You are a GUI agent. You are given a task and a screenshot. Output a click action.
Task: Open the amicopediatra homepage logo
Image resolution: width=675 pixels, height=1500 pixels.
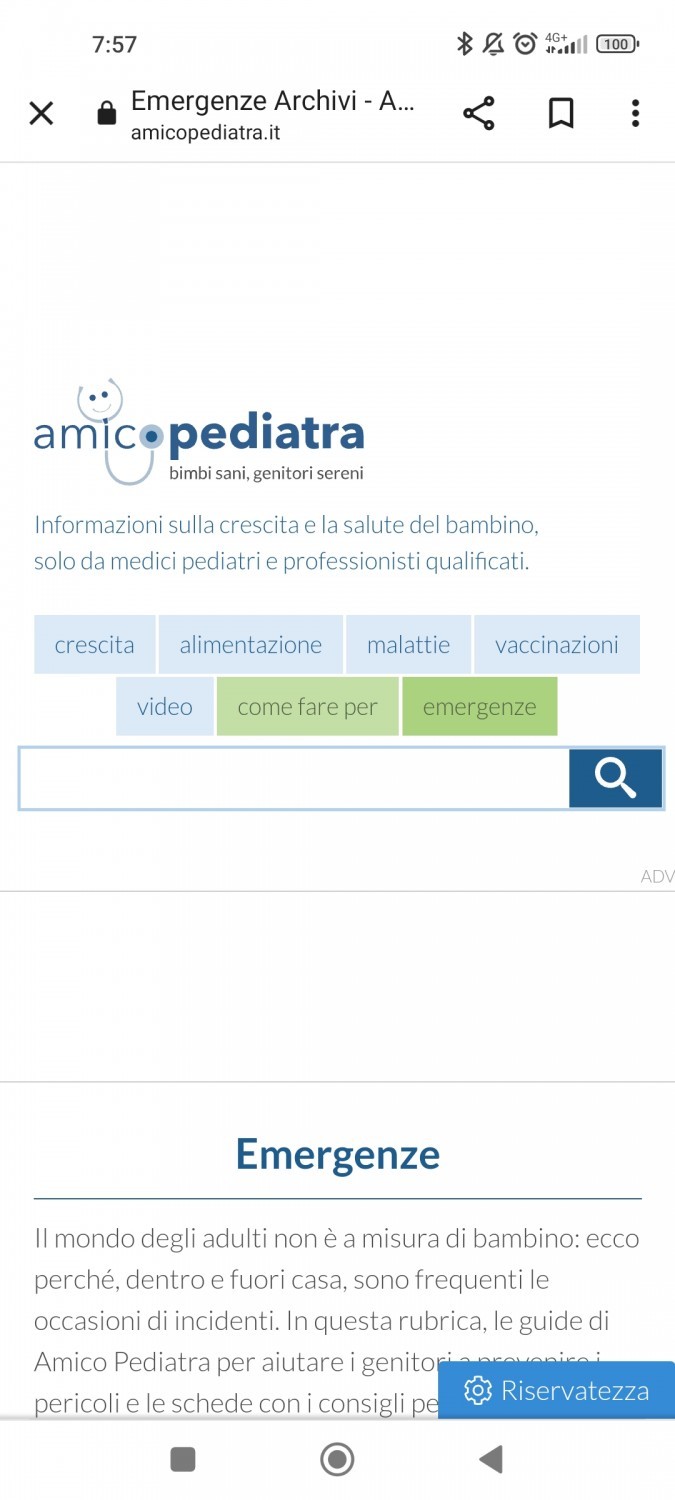(199, 433)
